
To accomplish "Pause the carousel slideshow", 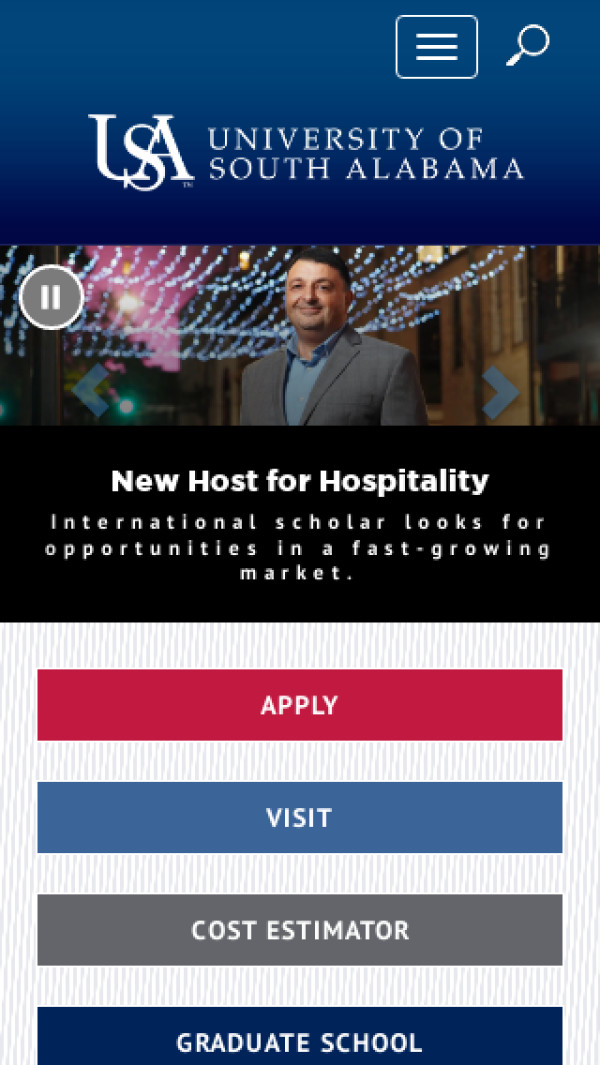I will click(x=51, y=297).
